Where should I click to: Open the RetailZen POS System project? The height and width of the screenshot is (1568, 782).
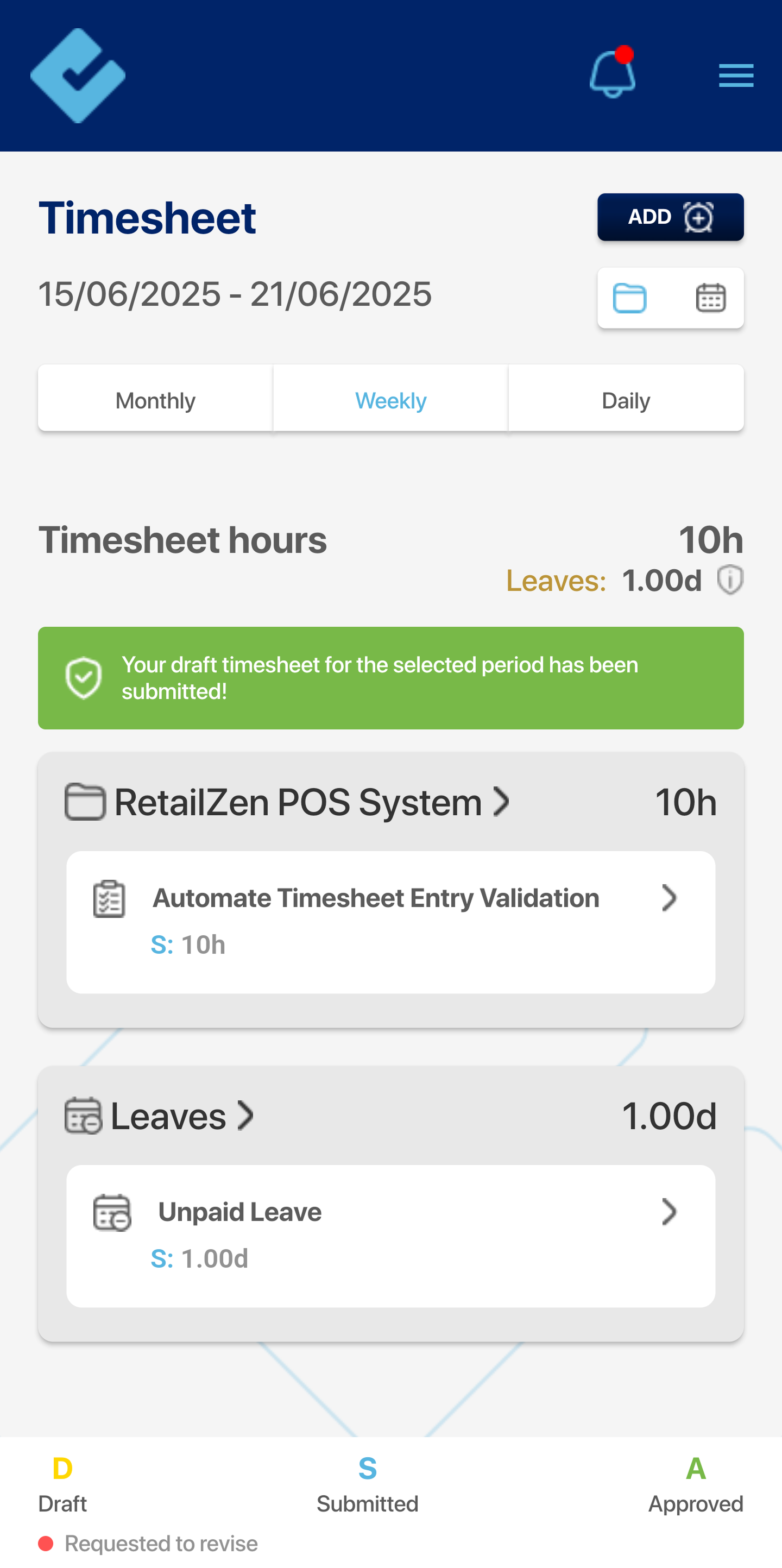coord(287,802)
